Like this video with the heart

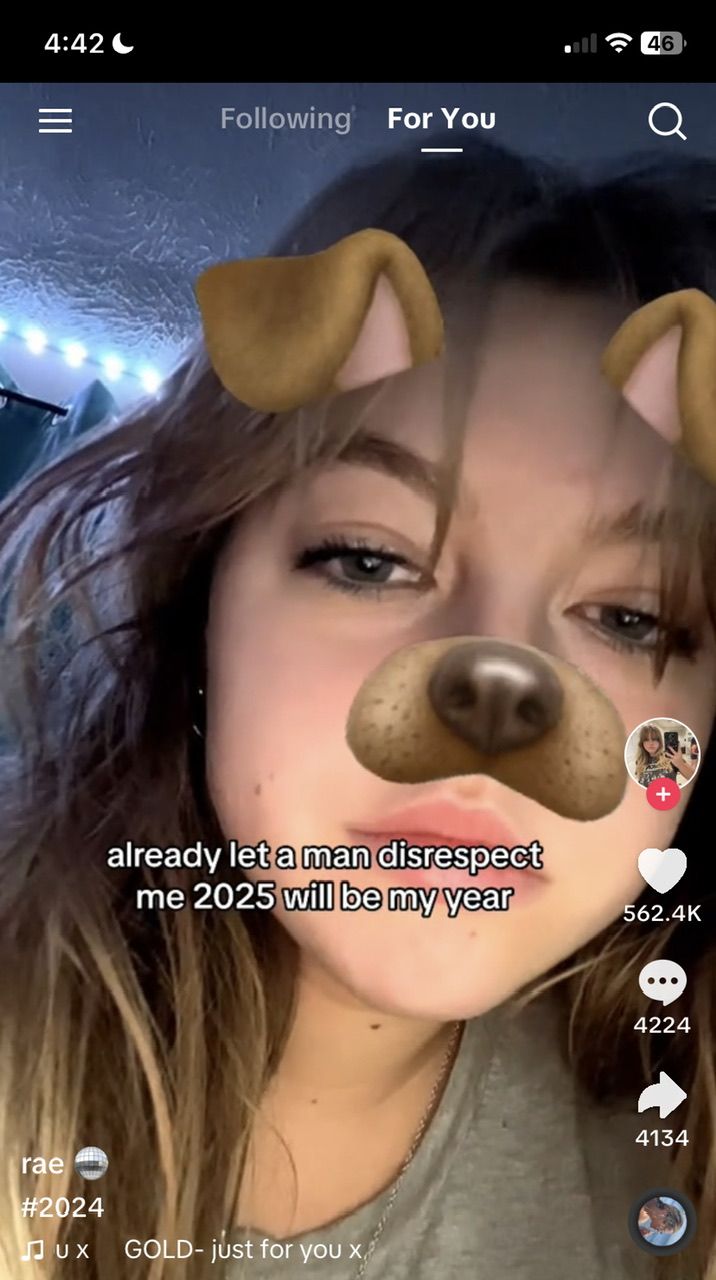tap(662, 871)
